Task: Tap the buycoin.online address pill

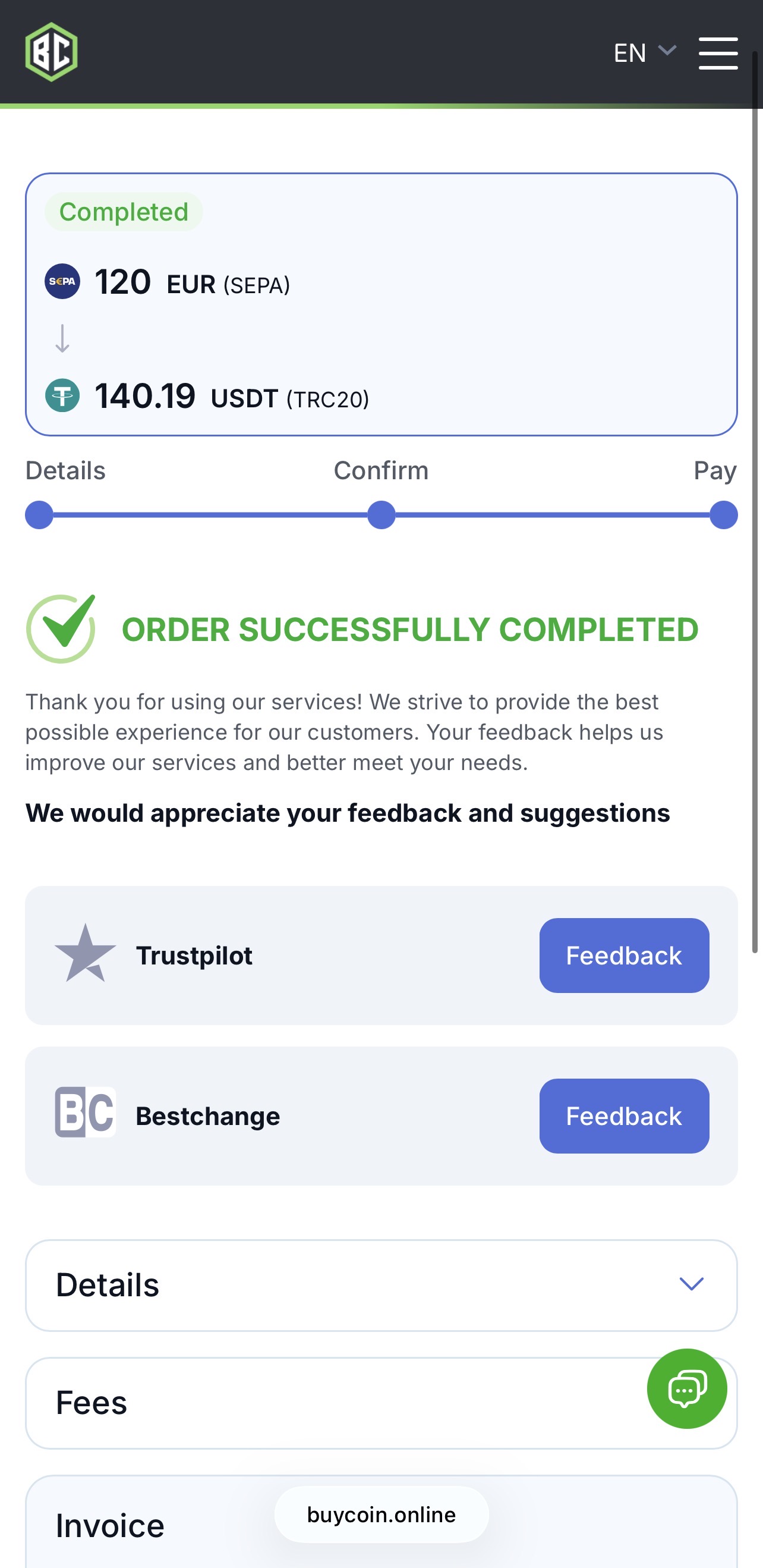Action: tap(381, 1514)
